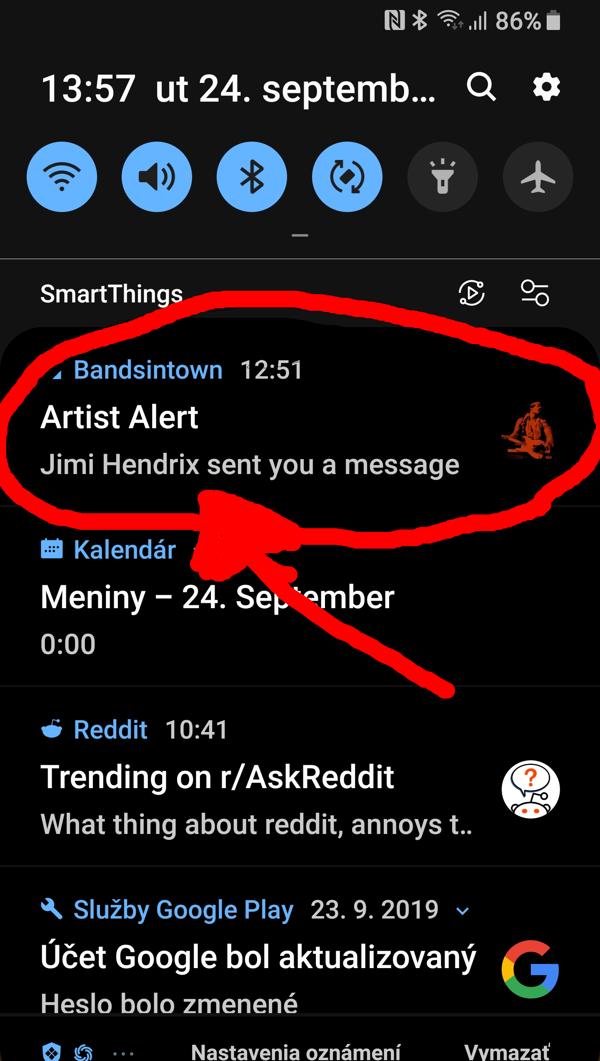Open Nastavenia oznámení
The width and height of the screenshot is (600, 1061).
pyautogui.click(x=295, y=1050)
